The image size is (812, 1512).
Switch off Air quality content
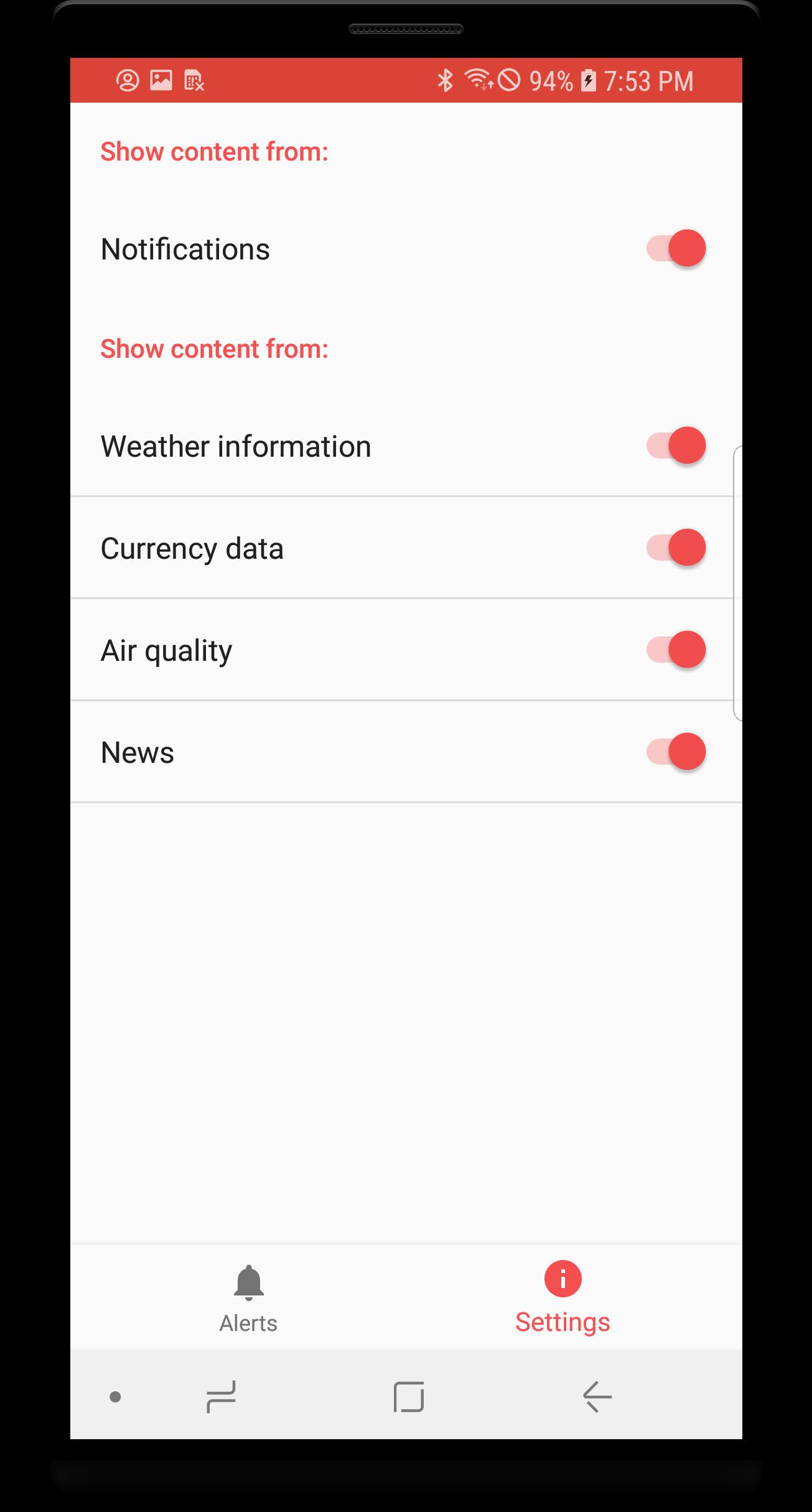676,650
